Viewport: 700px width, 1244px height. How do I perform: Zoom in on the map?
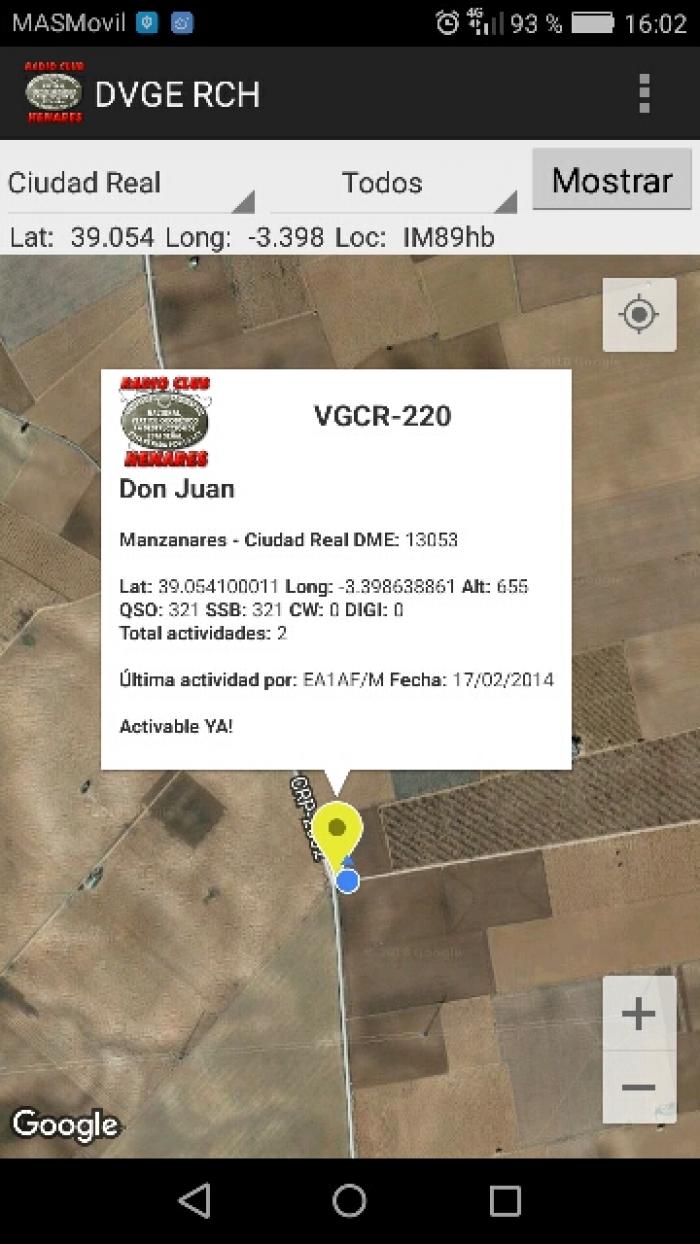638,1014
